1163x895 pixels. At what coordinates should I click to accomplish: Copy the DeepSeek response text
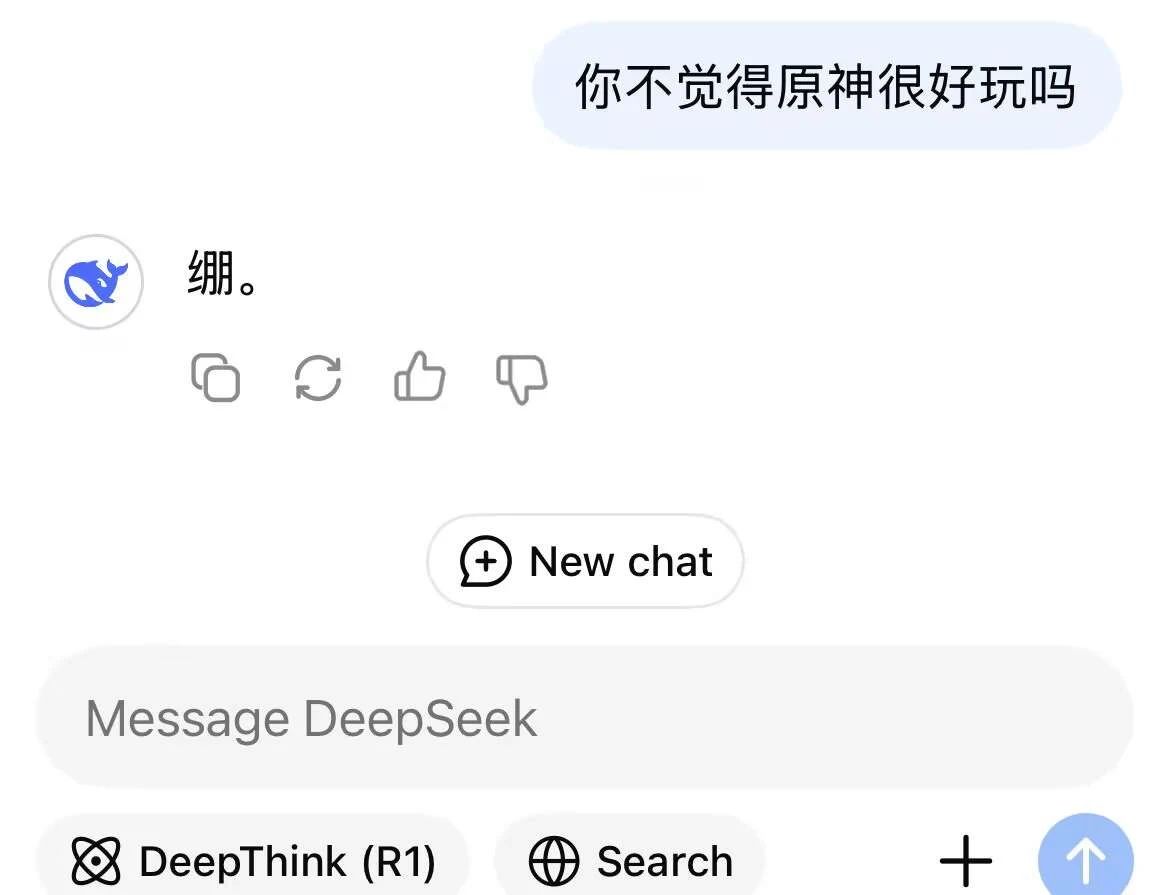pos(216,378)
